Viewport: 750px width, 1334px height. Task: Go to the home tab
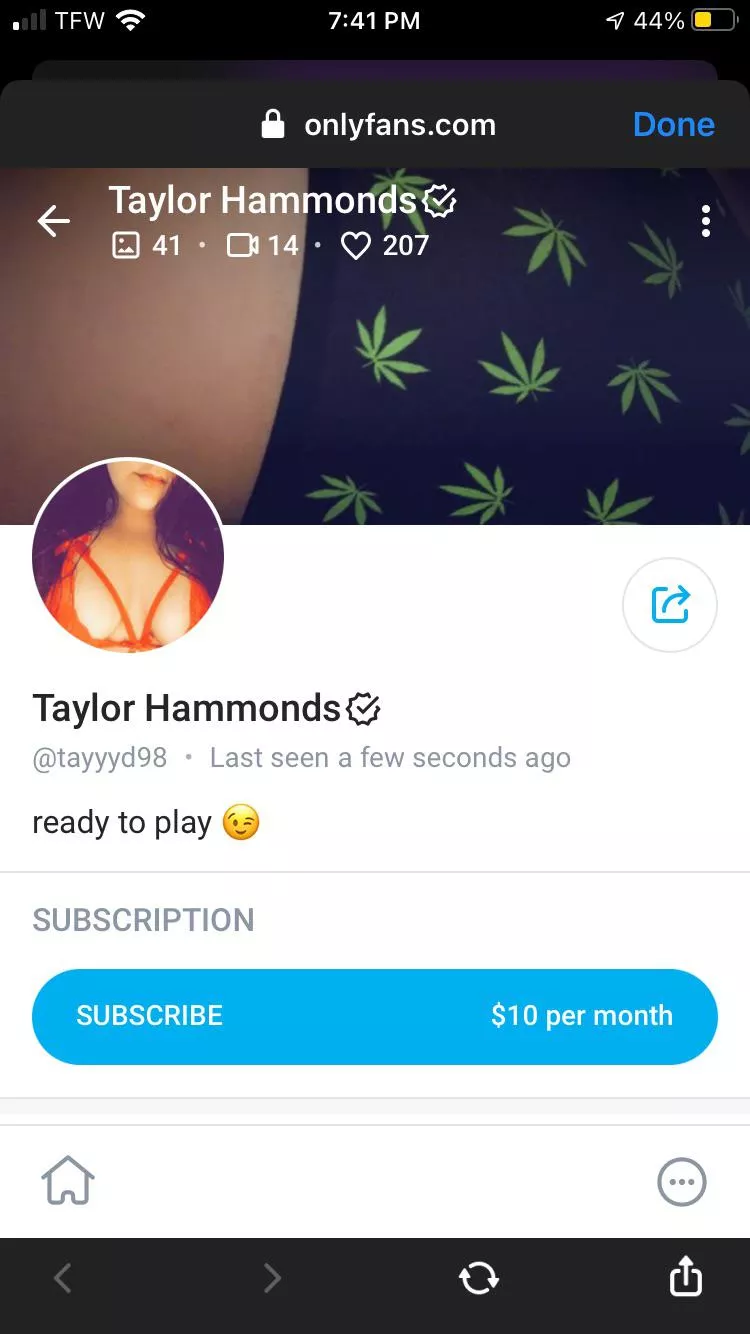(x=68, y=1182)
